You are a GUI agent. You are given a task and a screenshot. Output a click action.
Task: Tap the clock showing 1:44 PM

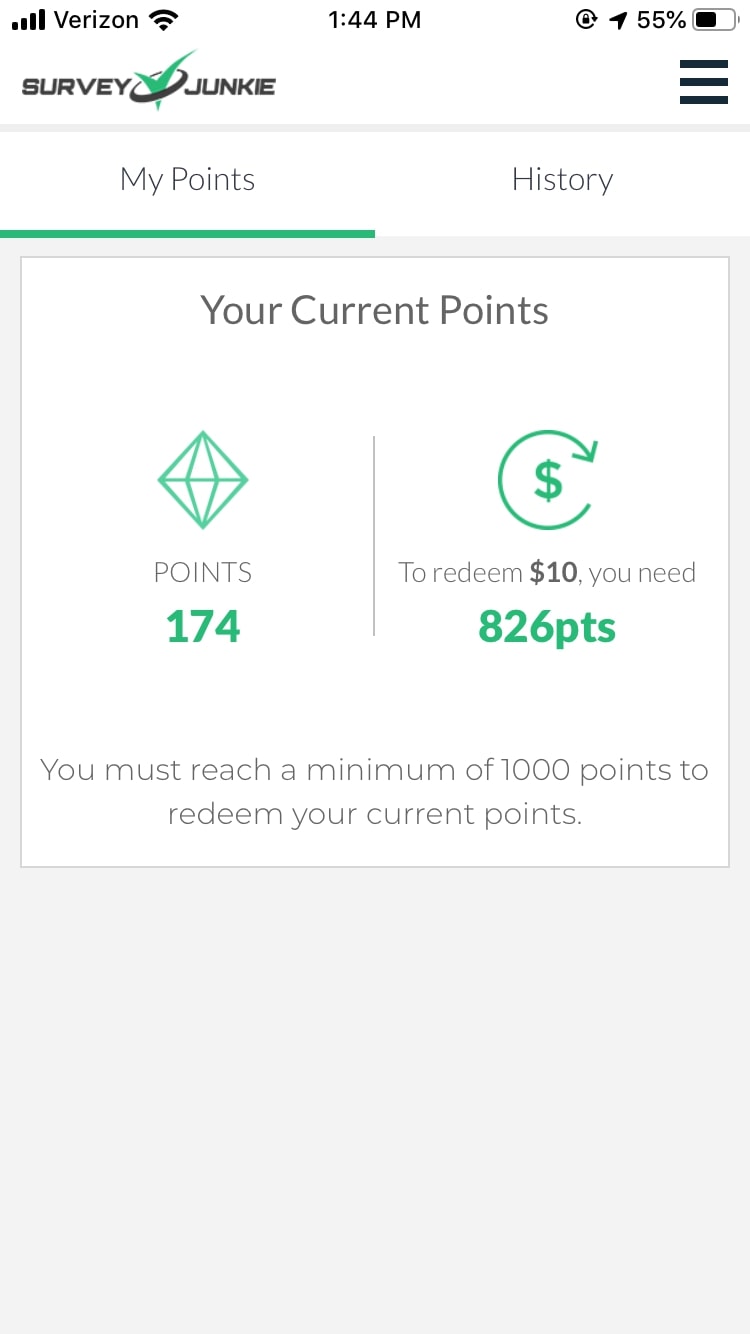[374, 19]
